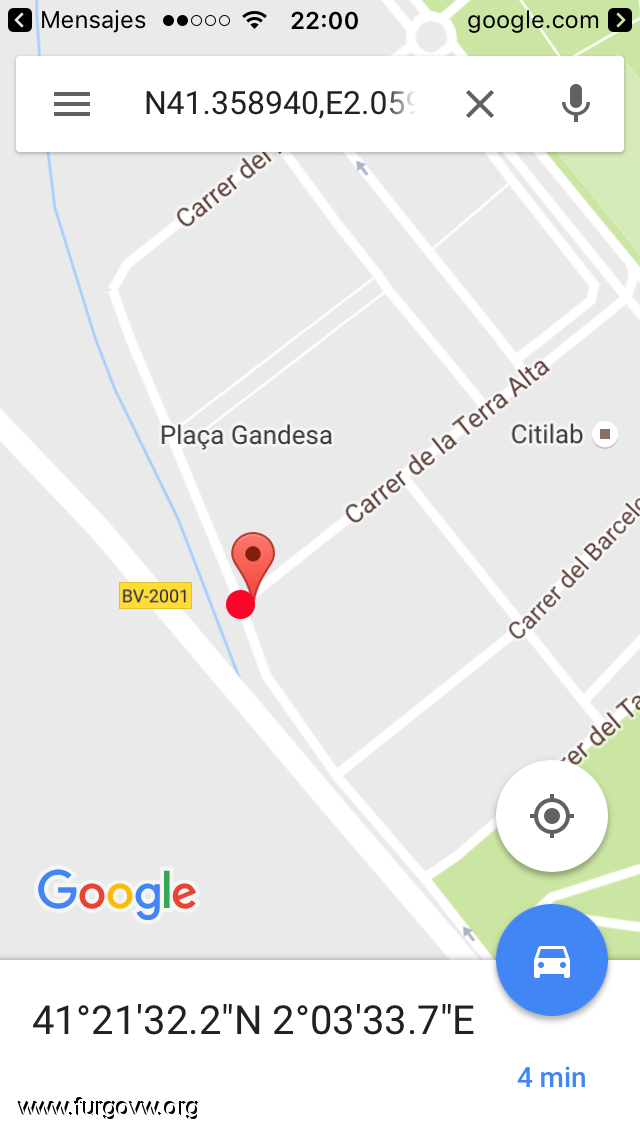640x1136 pixels.
Task: Tap the search field with coordinates
Action: coord(280,104)
